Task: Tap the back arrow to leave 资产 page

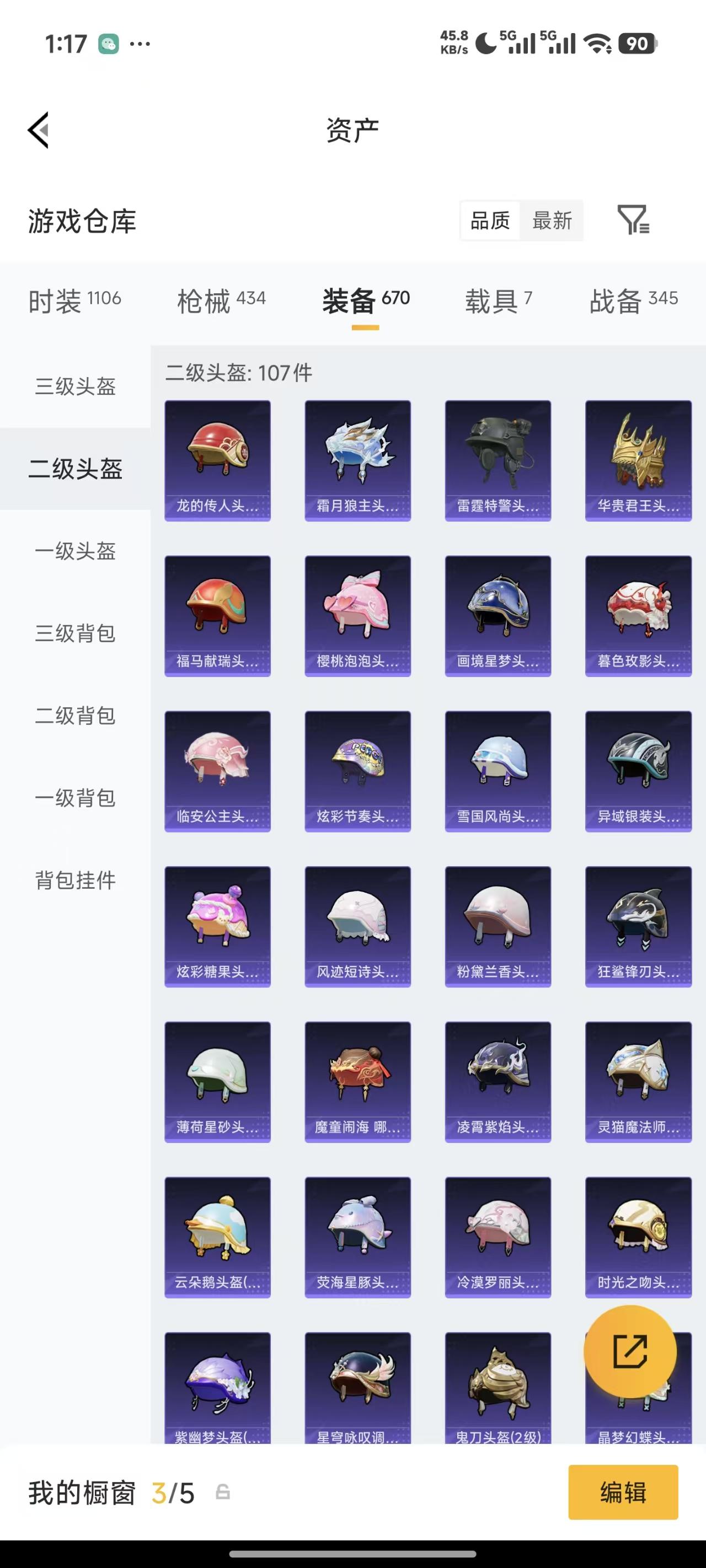Action: coord(38,130)
